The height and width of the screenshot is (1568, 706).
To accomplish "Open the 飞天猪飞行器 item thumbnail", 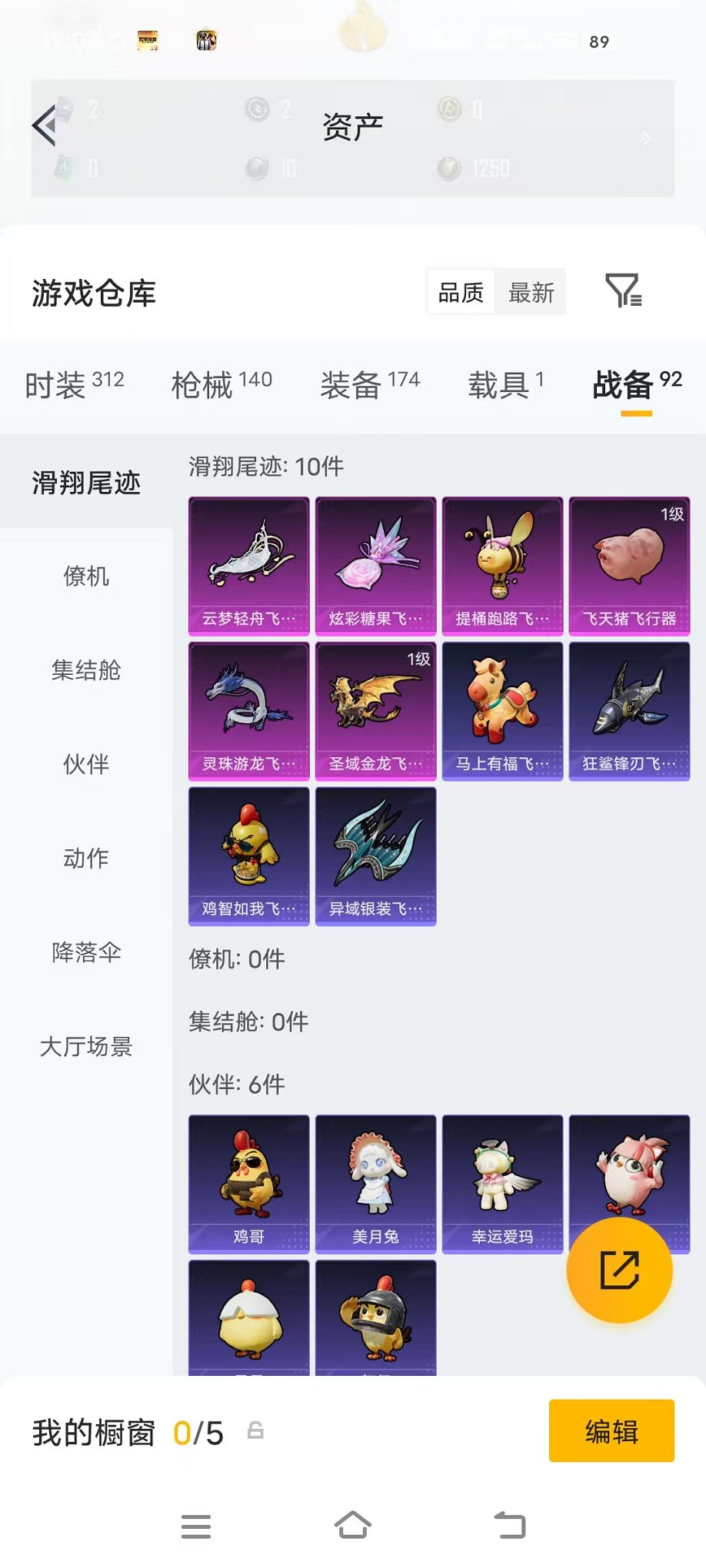I will pyautogui.click(x=628, y=563).
